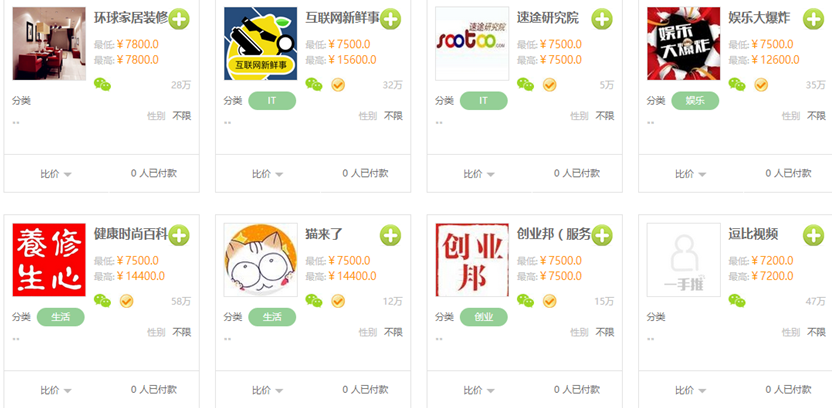Expand 比价 dropdown under 猫来了
The width and height of the screenshot is (832, 408).
(268, 391)
